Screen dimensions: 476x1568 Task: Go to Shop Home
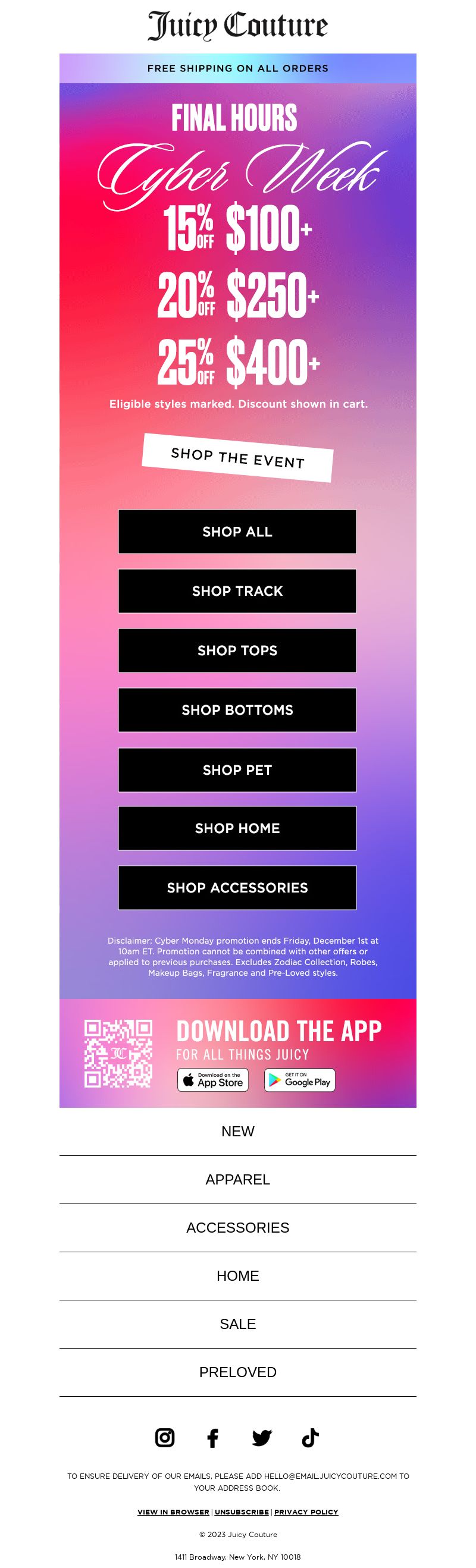point(237,828)
